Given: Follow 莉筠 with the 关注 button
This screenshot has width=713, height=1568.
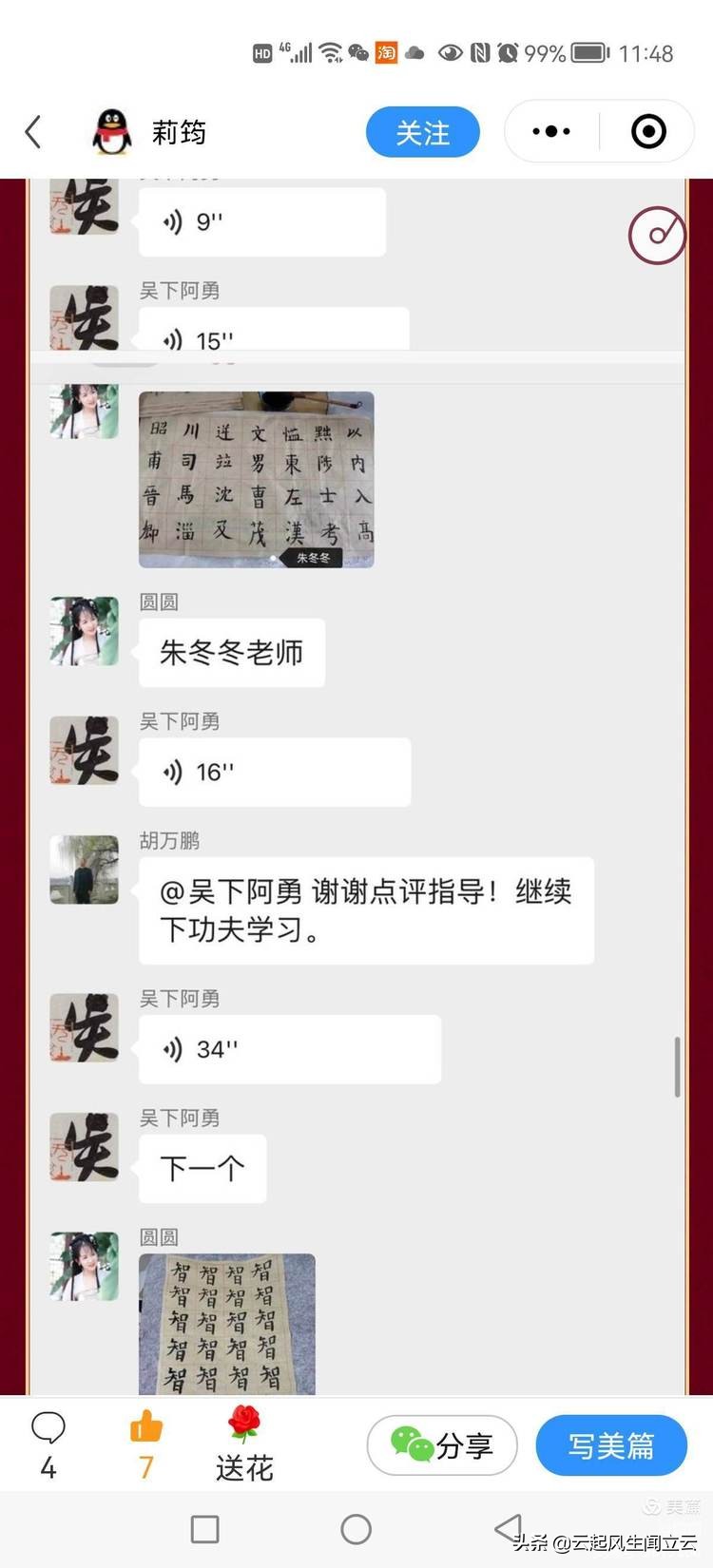Looking at the screenshot, I should coord(423,132).
